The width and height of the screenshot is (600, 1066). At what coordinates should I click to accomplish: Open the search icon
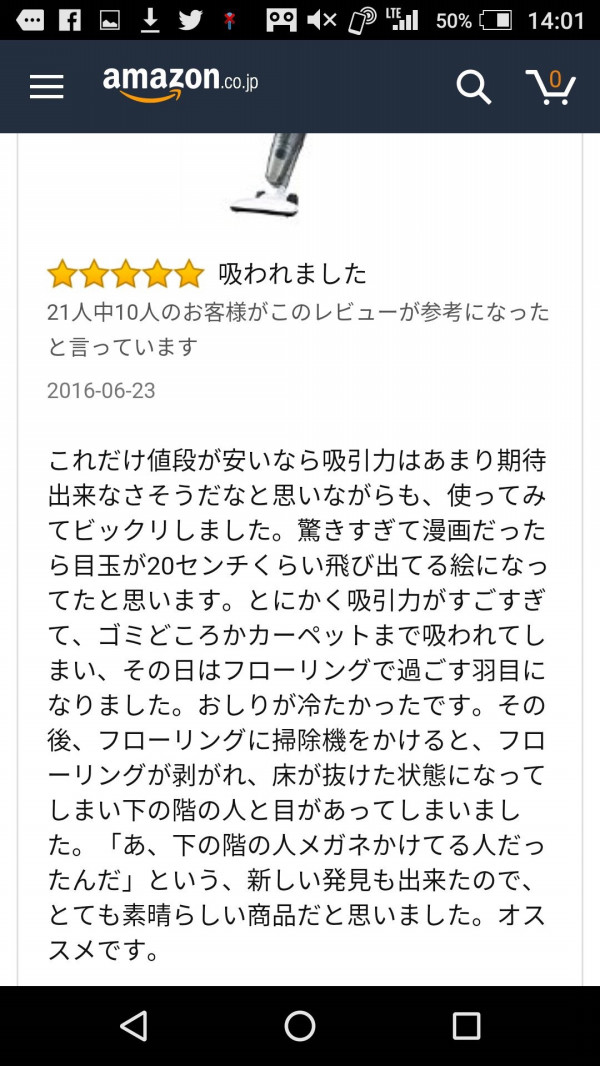click(473, 87)
